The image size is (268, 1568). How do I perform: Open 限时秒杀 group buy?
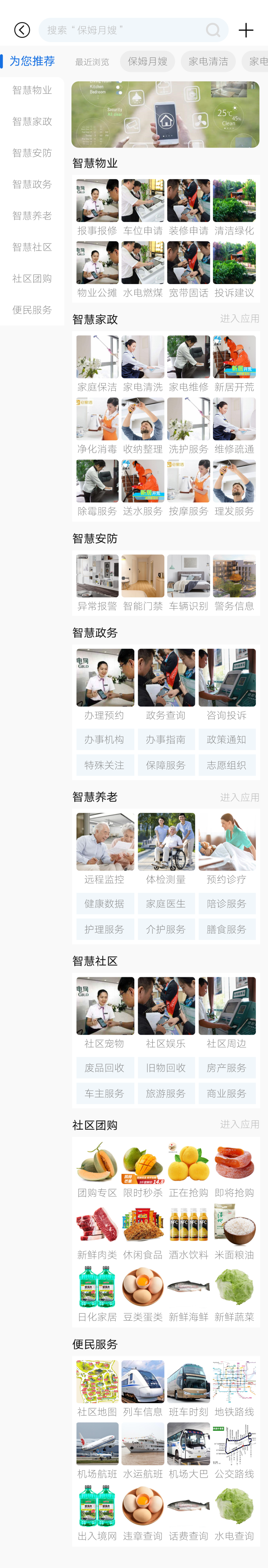tap(142, 1170)
